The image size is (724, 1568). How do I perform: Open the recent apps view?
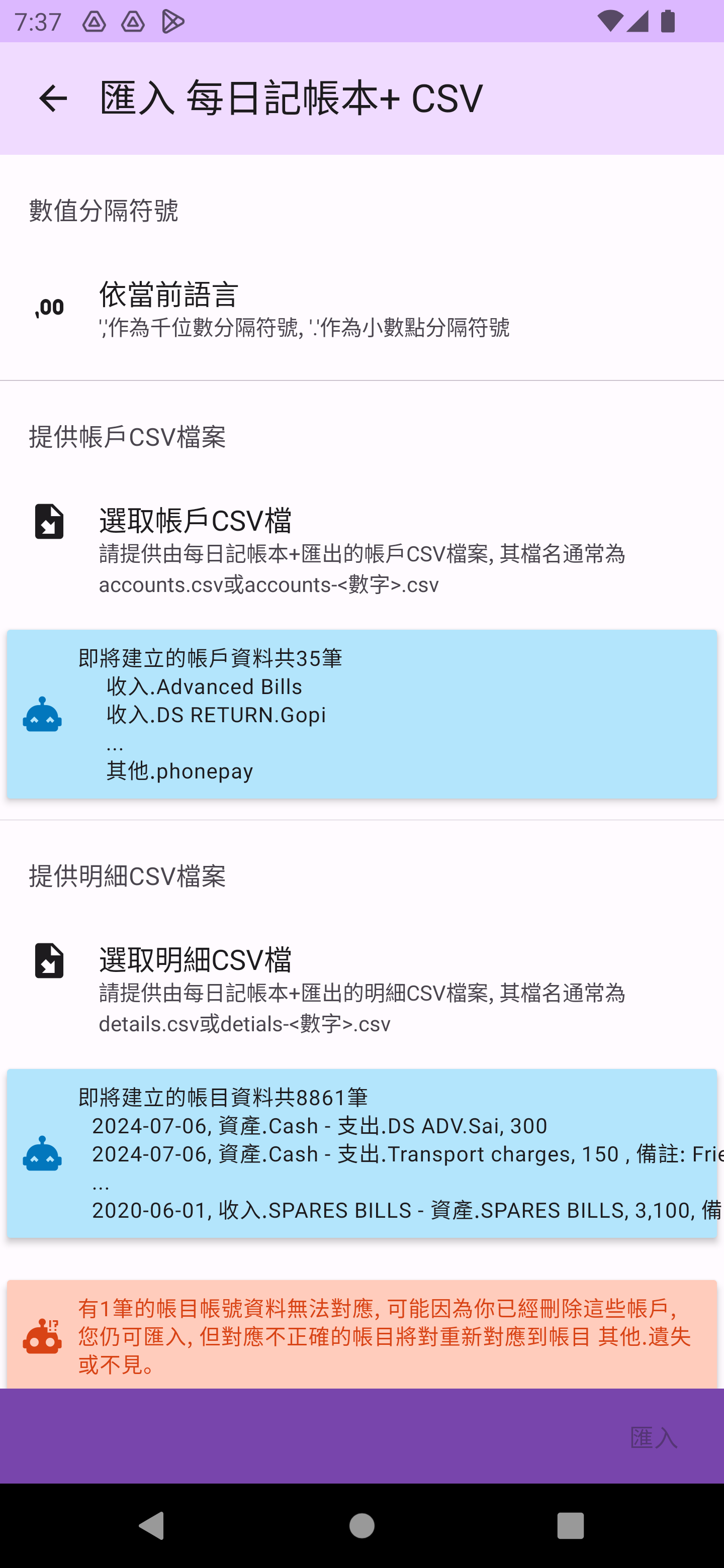[570, 1526]
